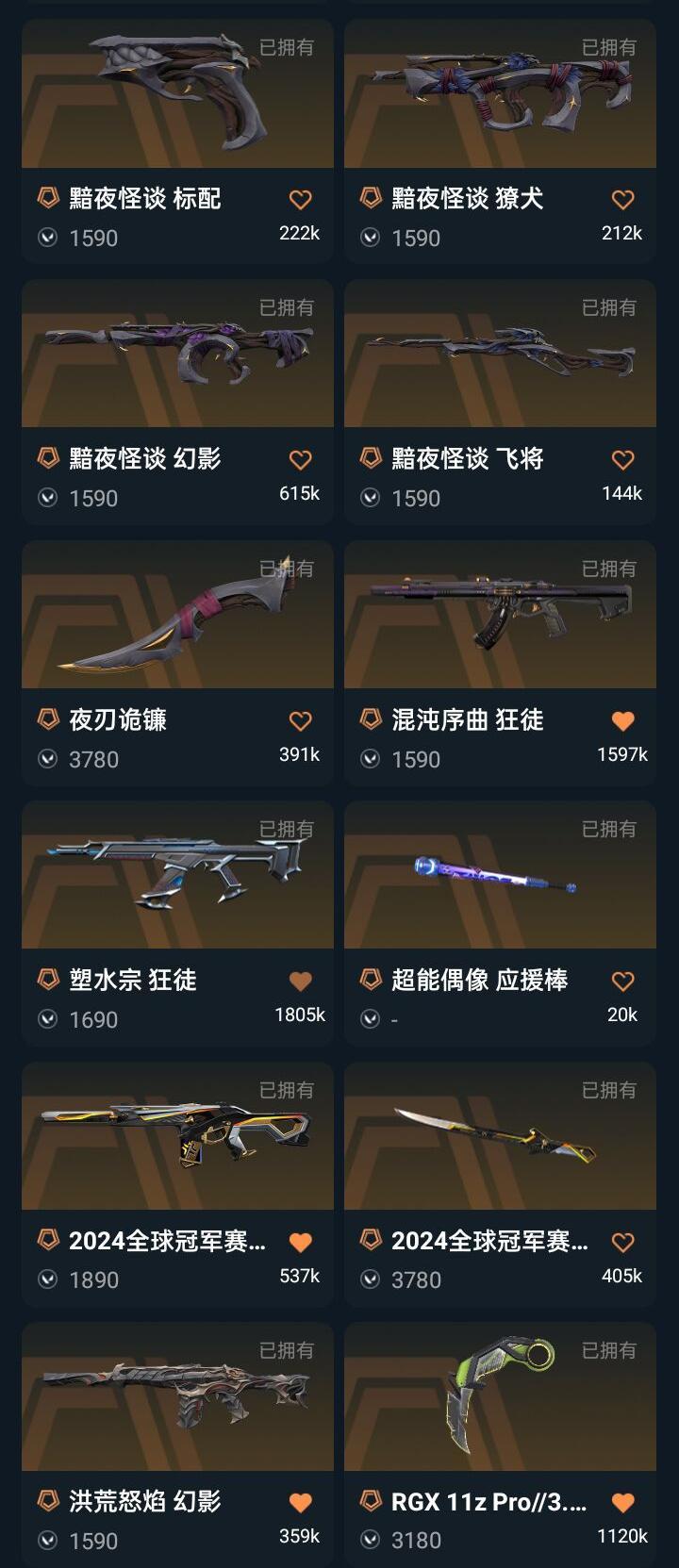Screen dimensions: 679x1568
Task: Open the RGX 11z Pro karambit card
Action: click(x=500, y=1444)
